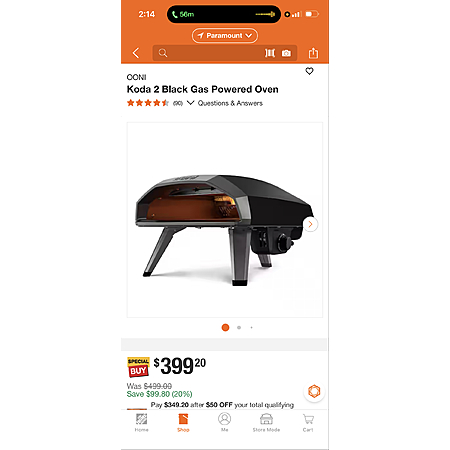Viewport: 450px width, 450px height.
Task: Open the barcode scanner icon
Action: pyautogui.click(x=270, y=53)
